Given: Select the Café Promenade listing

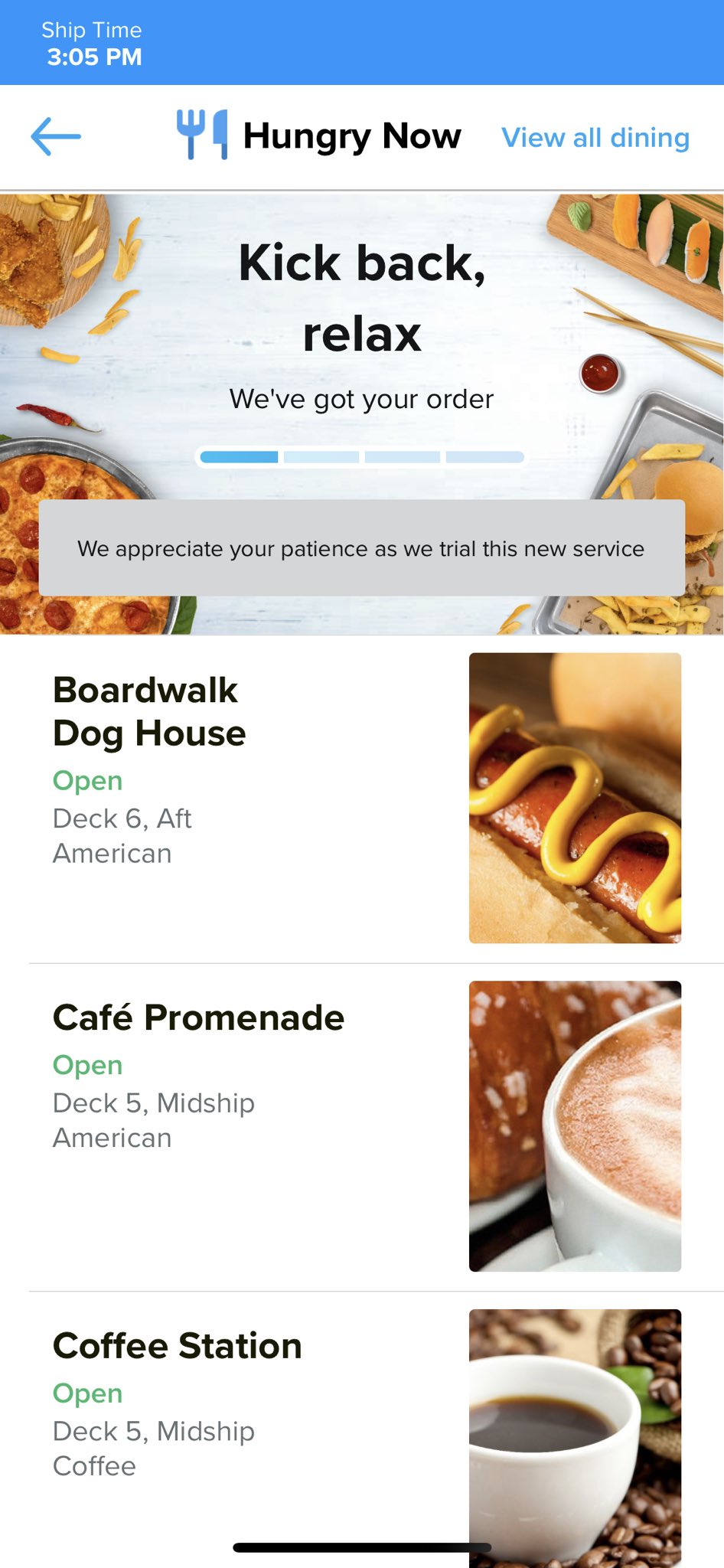Looking at the screenshot, I should coord(362,1127).
